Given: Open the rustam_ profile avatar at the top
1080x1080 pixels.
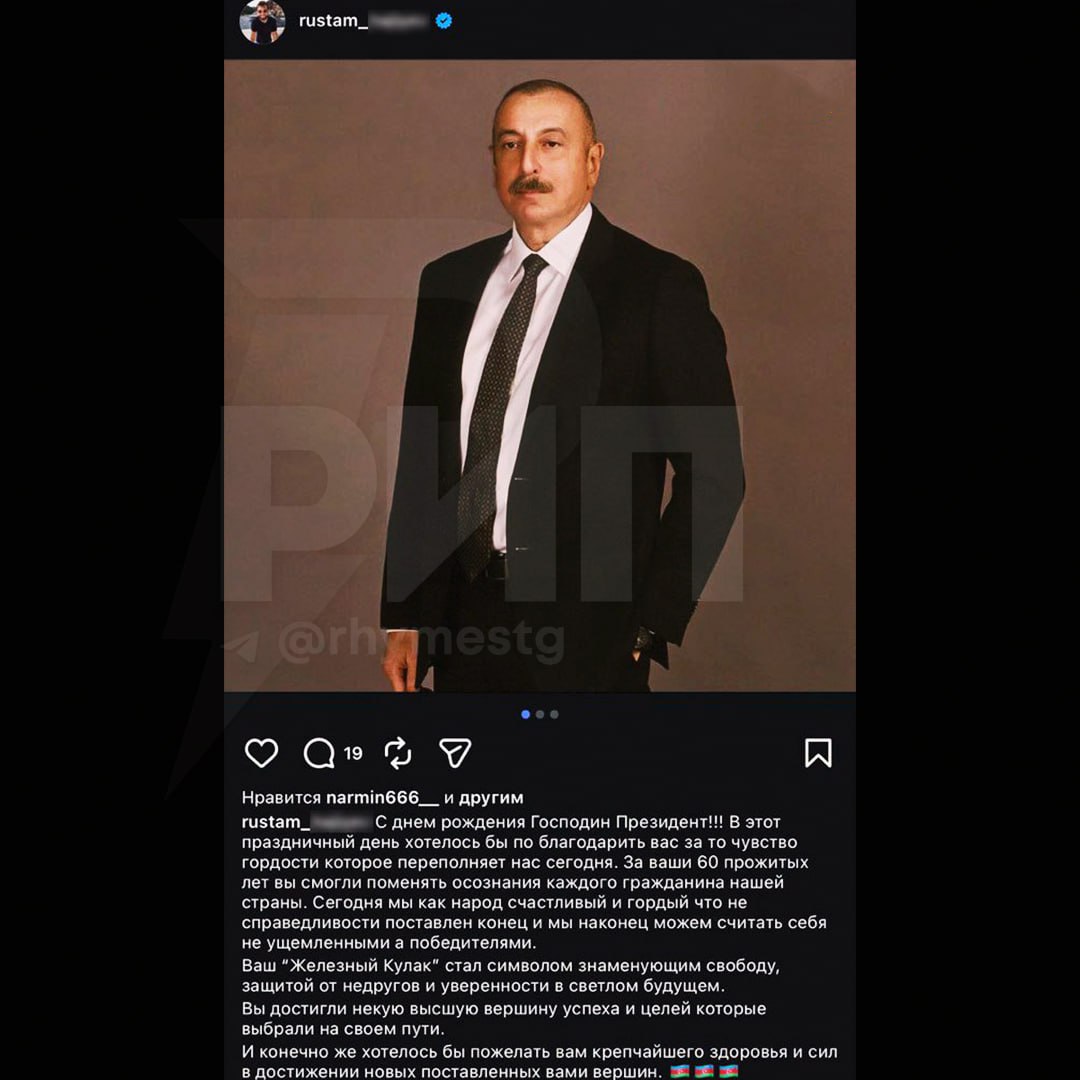Looking at the screenshot, I should 263,22.
